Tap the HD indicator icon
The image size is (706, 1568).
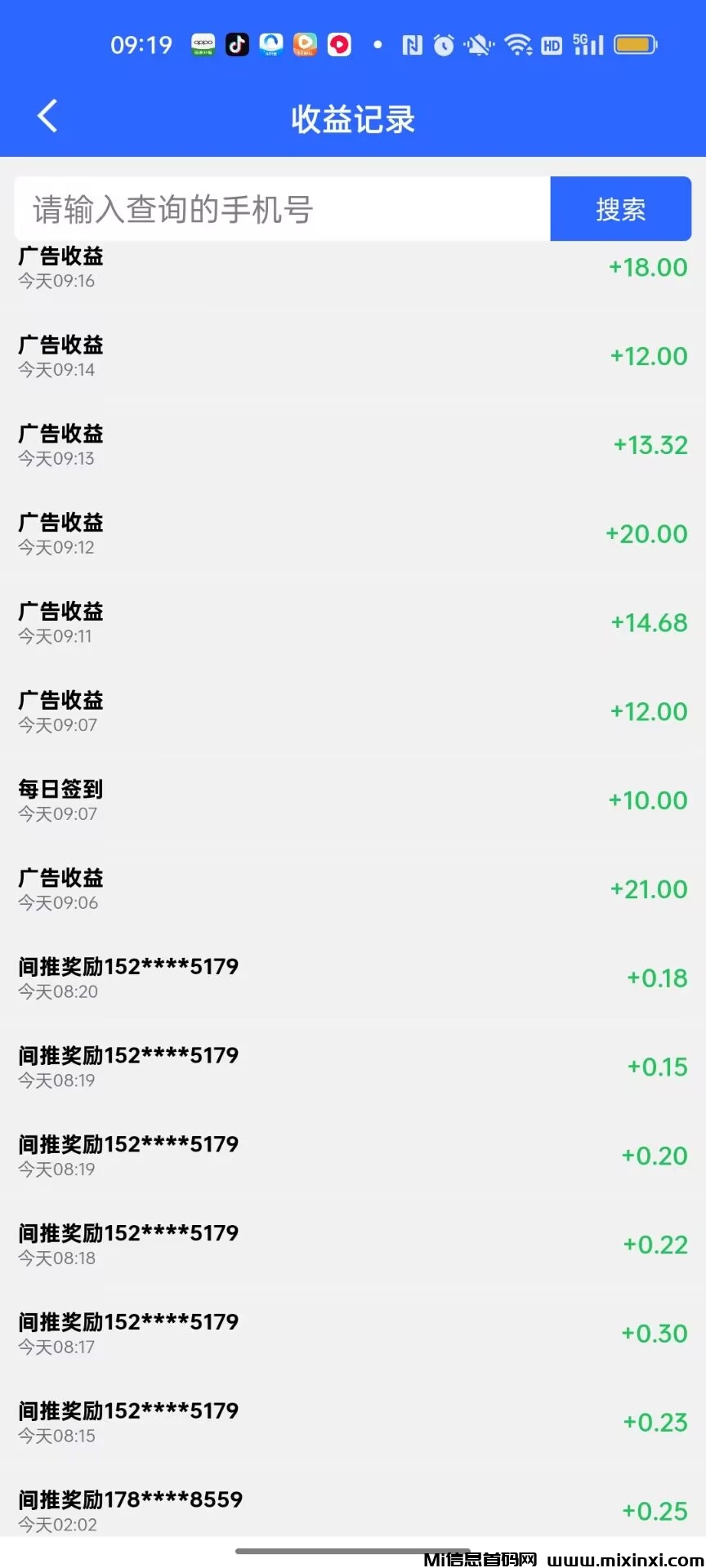tap(552, 45)
